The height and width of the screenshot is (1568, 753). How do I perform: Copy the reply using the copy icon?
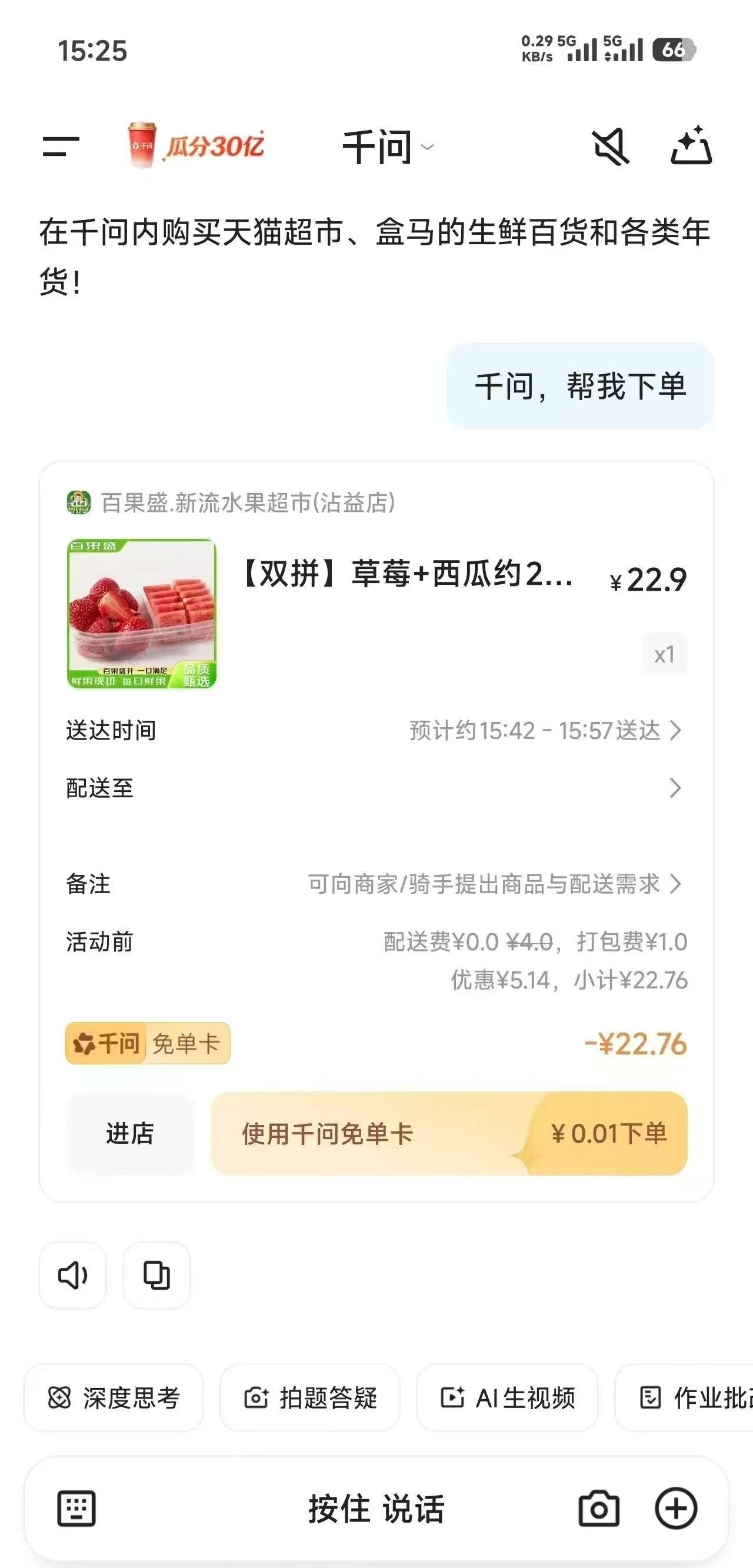[x=156, y=1275]
